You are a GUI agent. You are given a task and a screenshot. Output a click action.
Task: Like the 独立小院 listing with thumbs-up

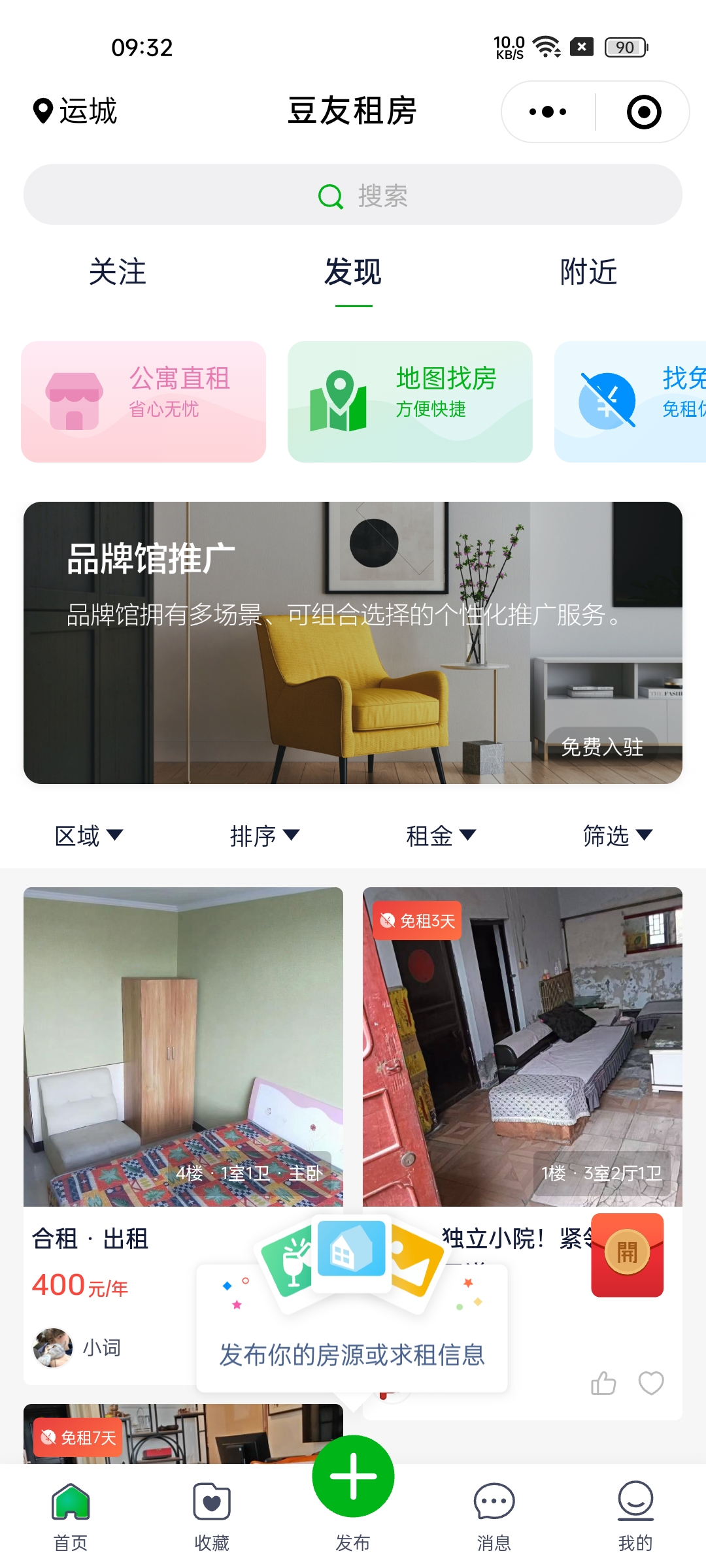[603, 1383]
